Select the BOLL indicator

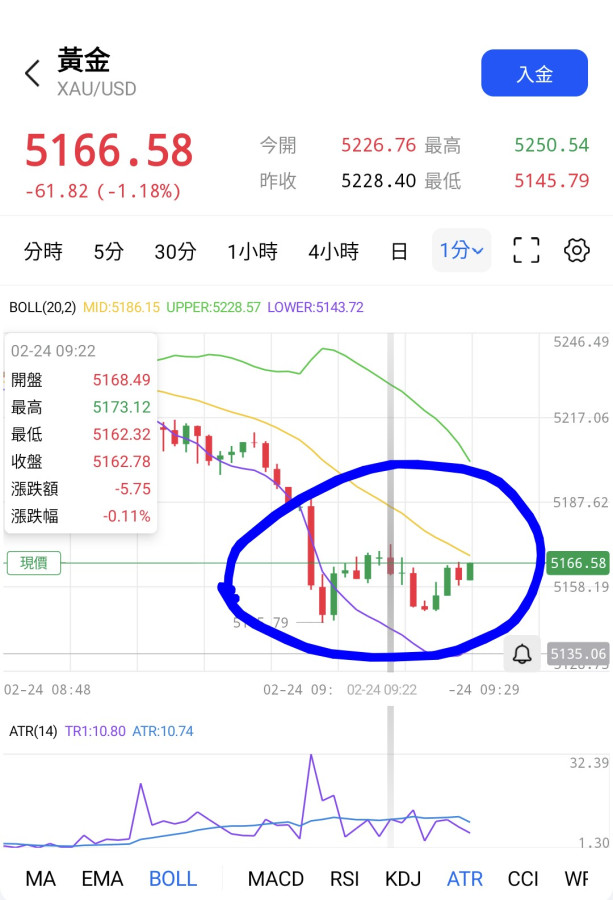pyautogui.click(x=173, y=879)
